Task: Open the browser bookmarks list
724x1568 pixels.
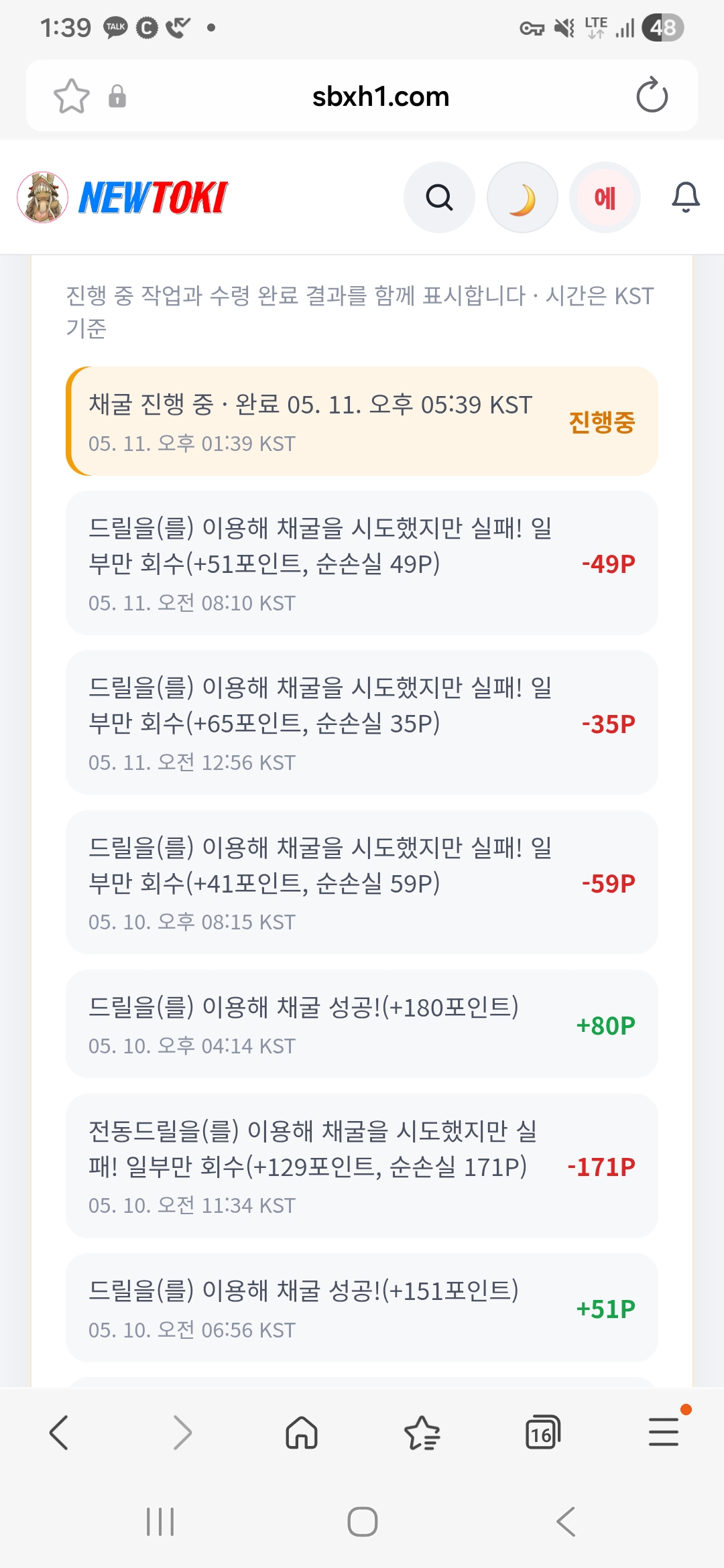Action: 422,1433
